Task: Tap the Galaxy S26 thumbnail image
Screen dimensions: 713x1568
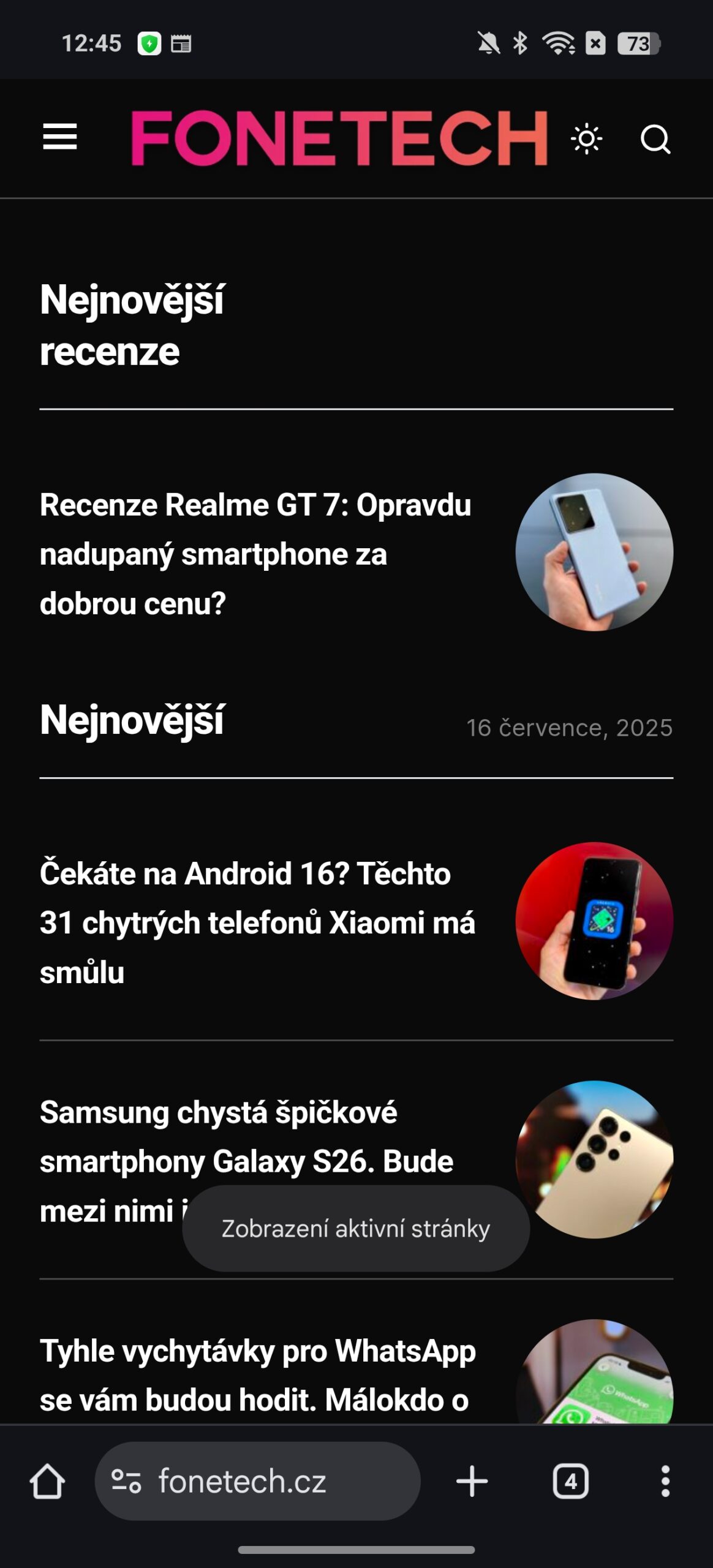Action: click(594, 1159)
